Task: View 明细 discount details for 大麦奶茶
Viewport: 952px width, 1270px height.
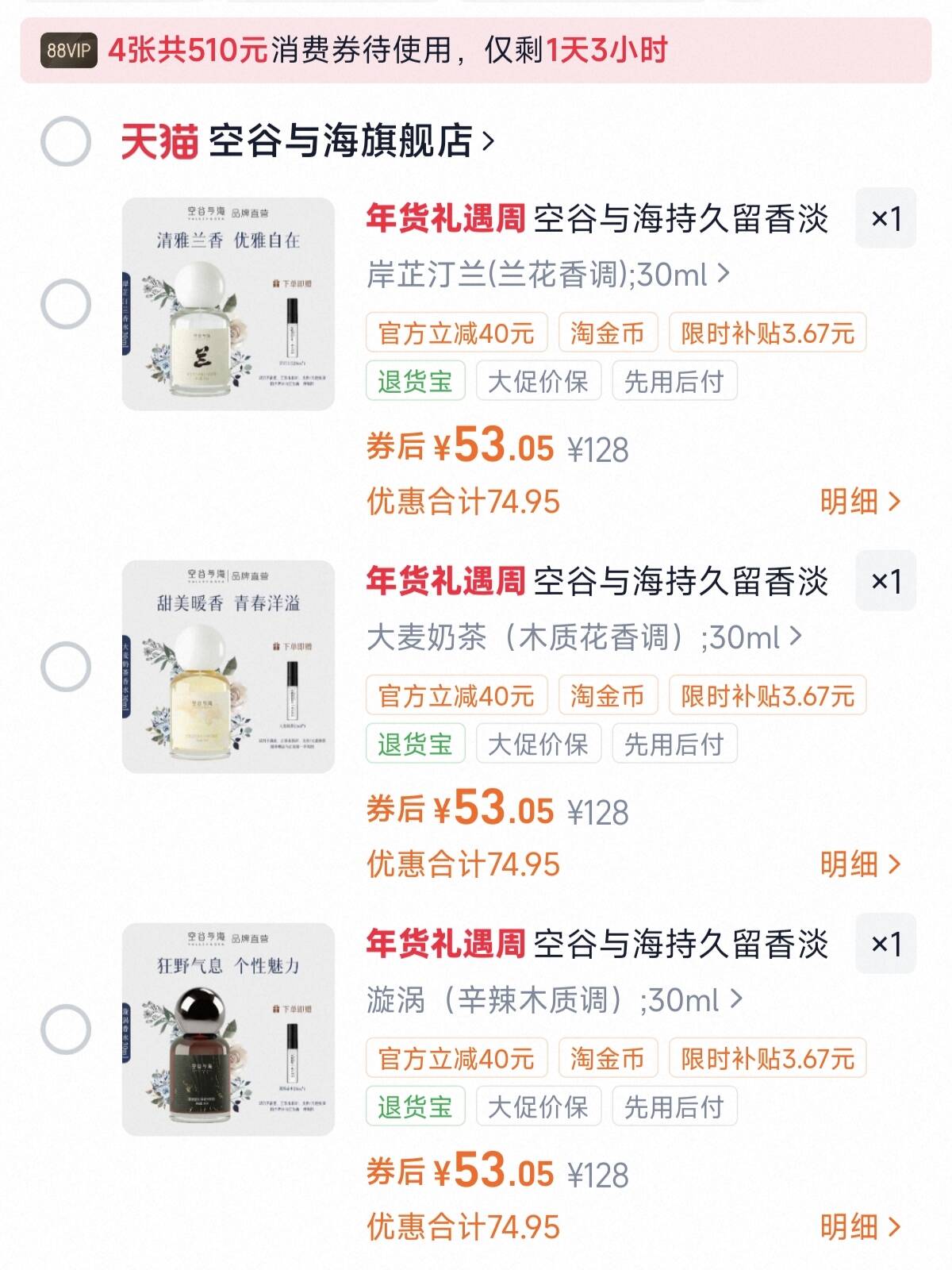Action: 860,864
